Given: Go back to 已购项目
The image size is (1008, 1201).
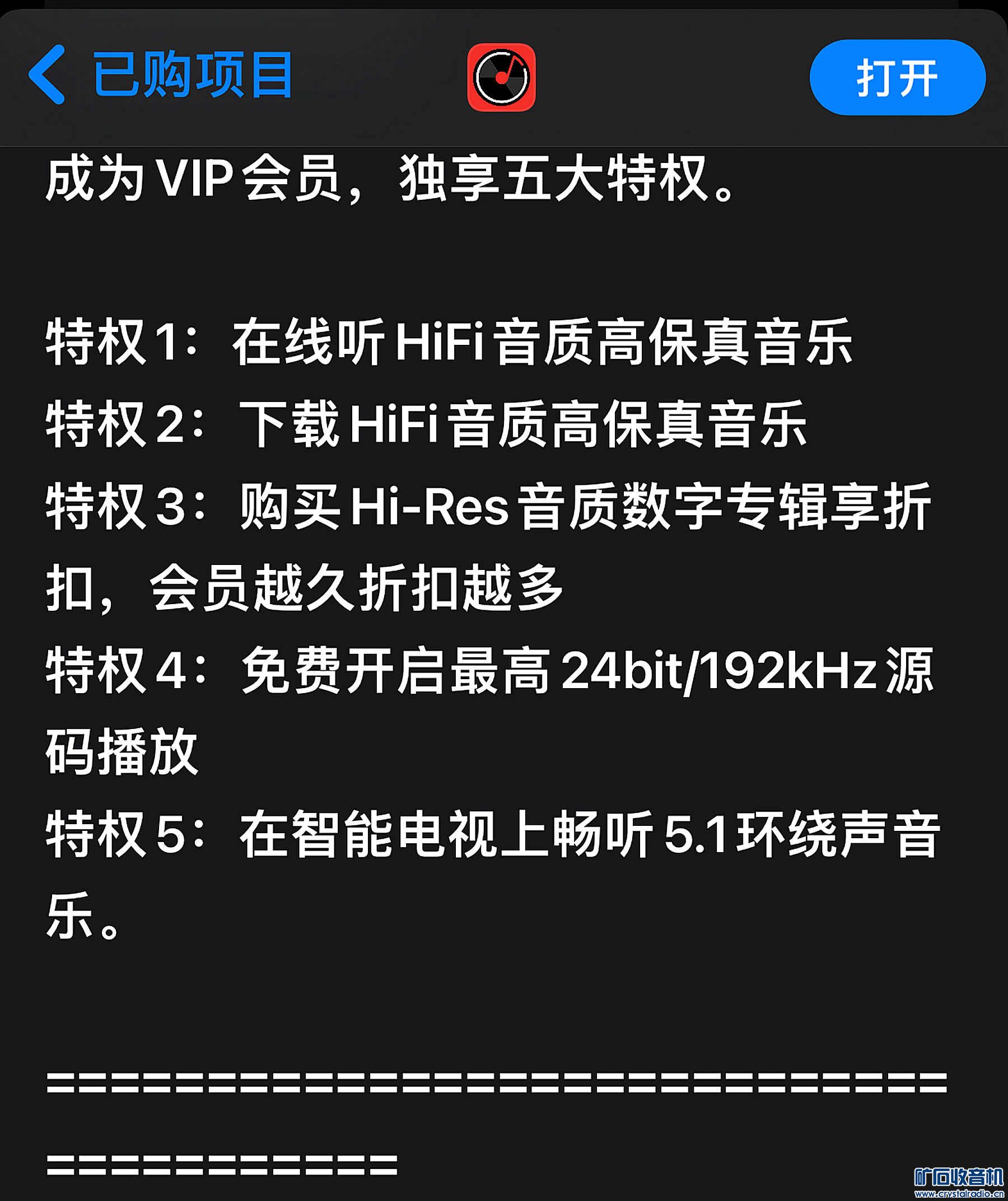Looking at the screenshot, I should (160, 75).
